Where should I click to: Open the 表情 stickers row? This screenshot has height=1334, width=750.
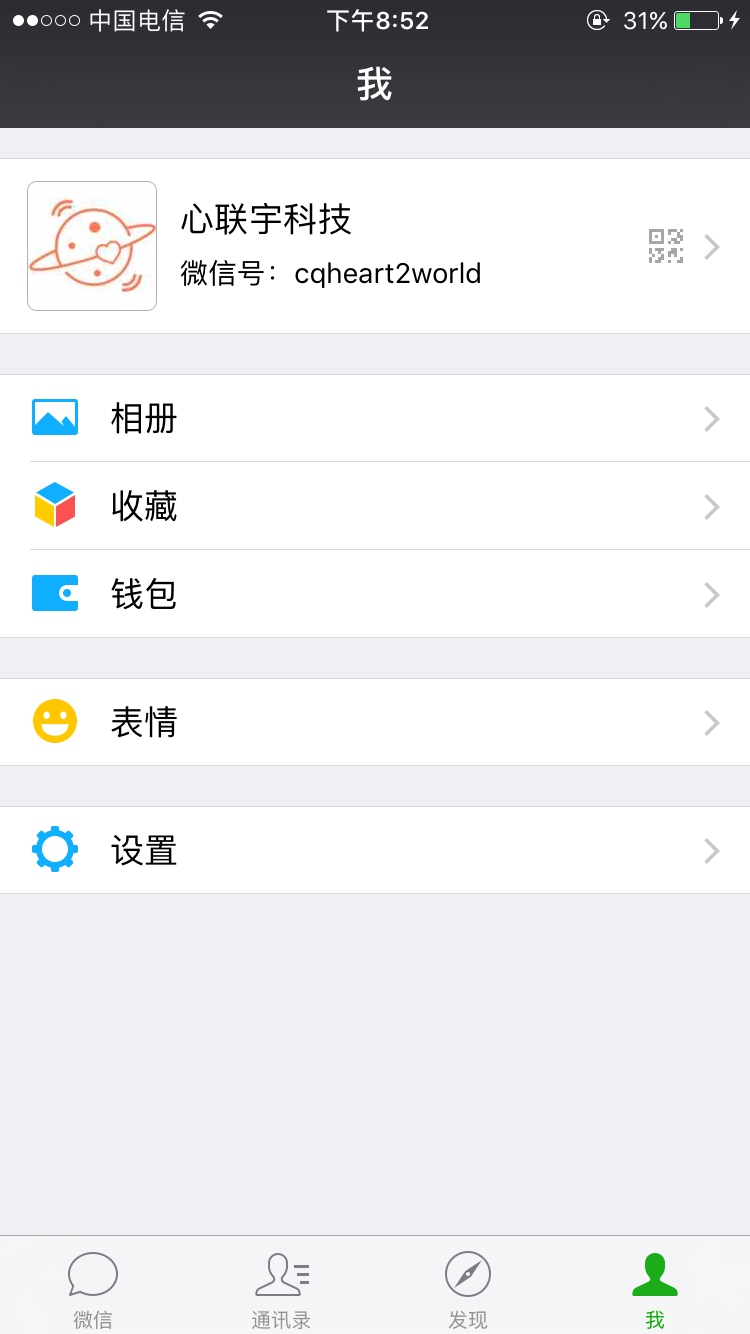coord(375,722)
